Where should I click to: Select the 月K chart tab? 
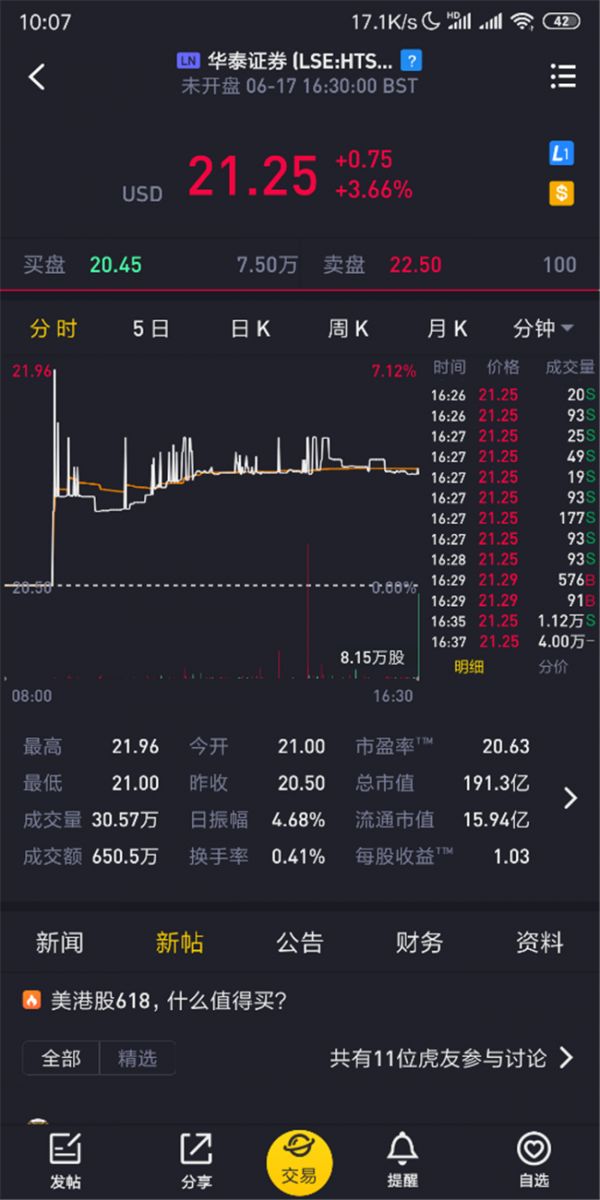447,329
